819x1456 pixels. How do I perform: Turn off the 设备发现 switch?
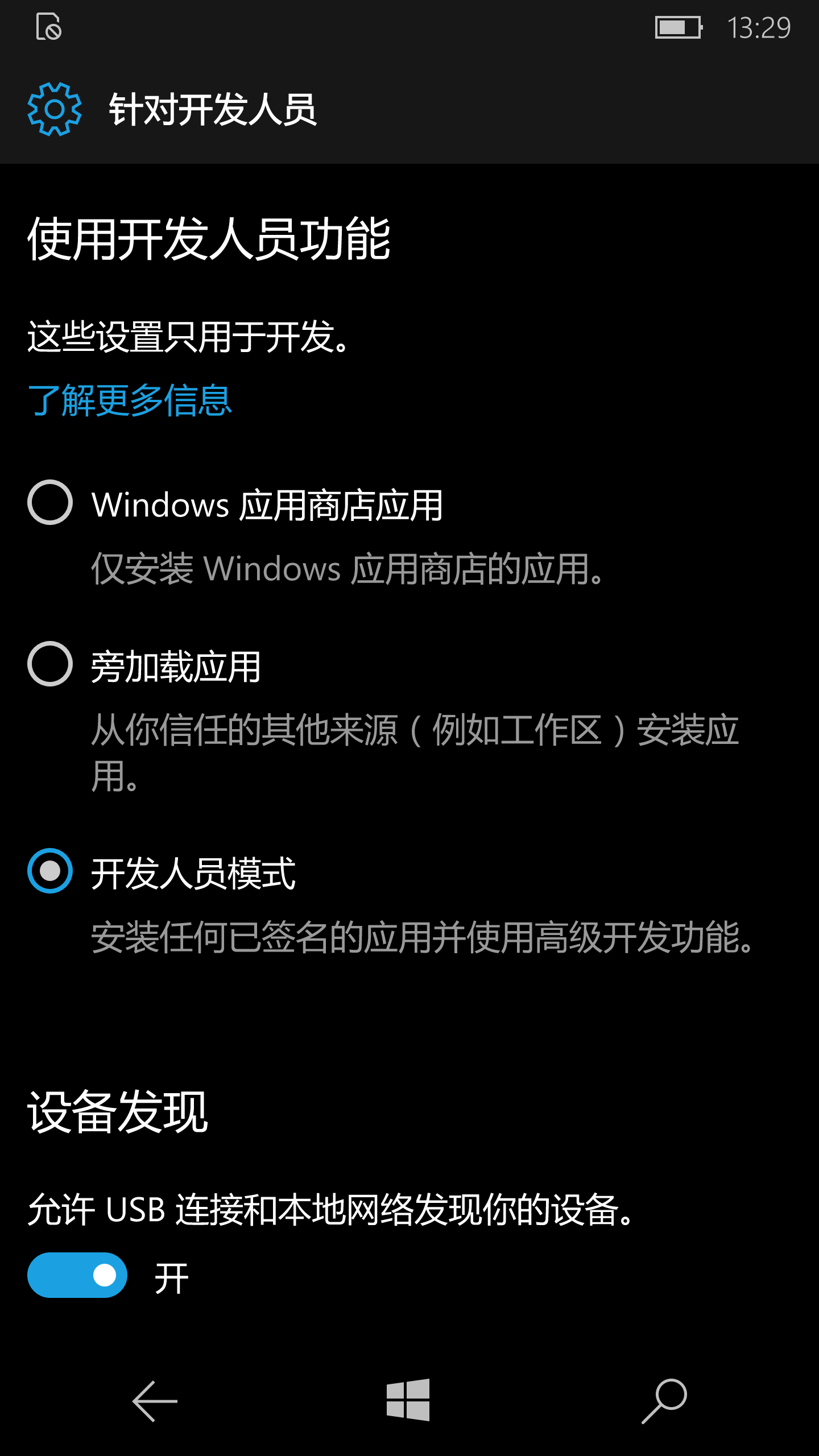(77, 1275)
